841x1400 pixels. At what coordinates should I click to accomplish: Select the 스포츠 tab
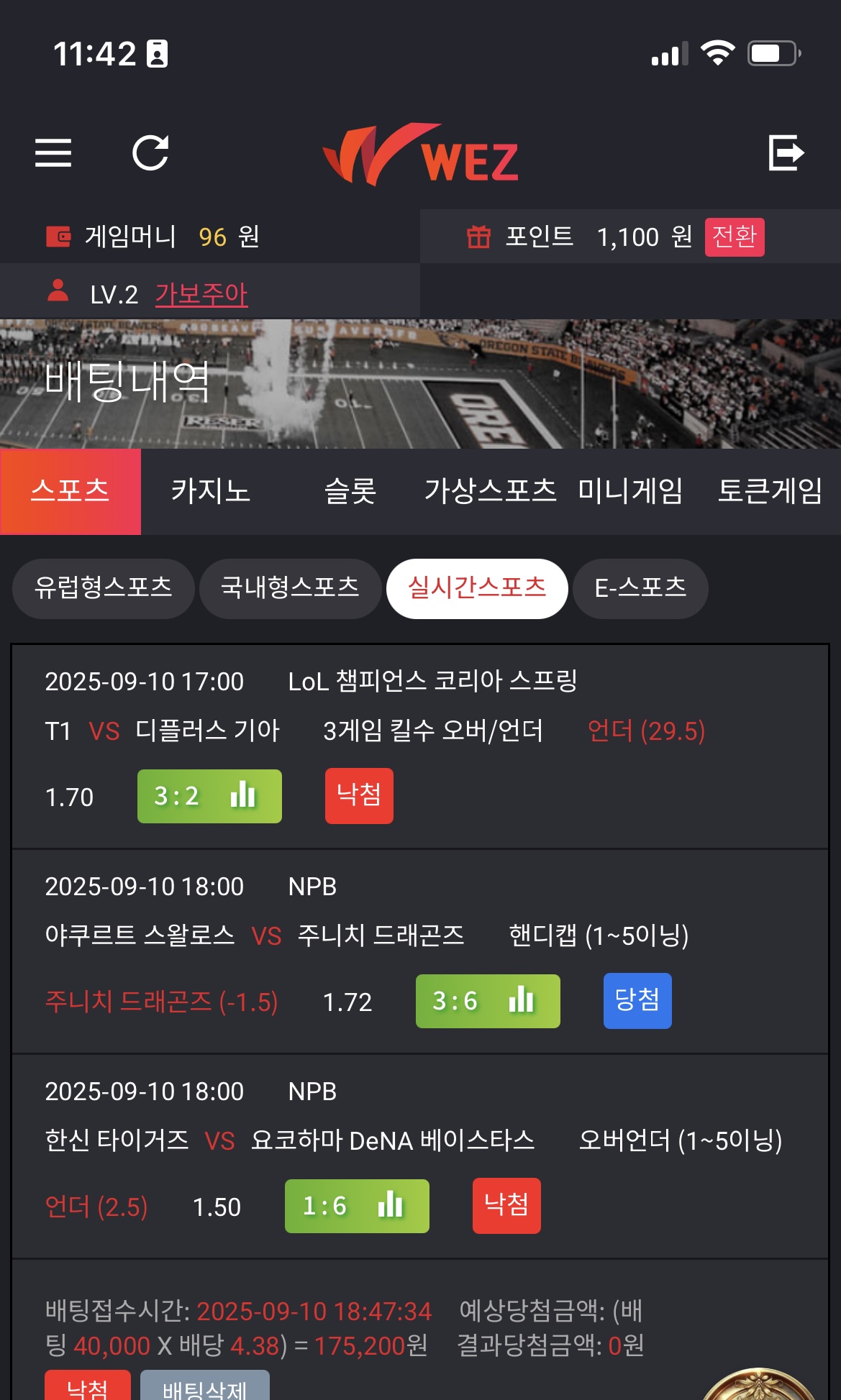[x=71, y=492]
